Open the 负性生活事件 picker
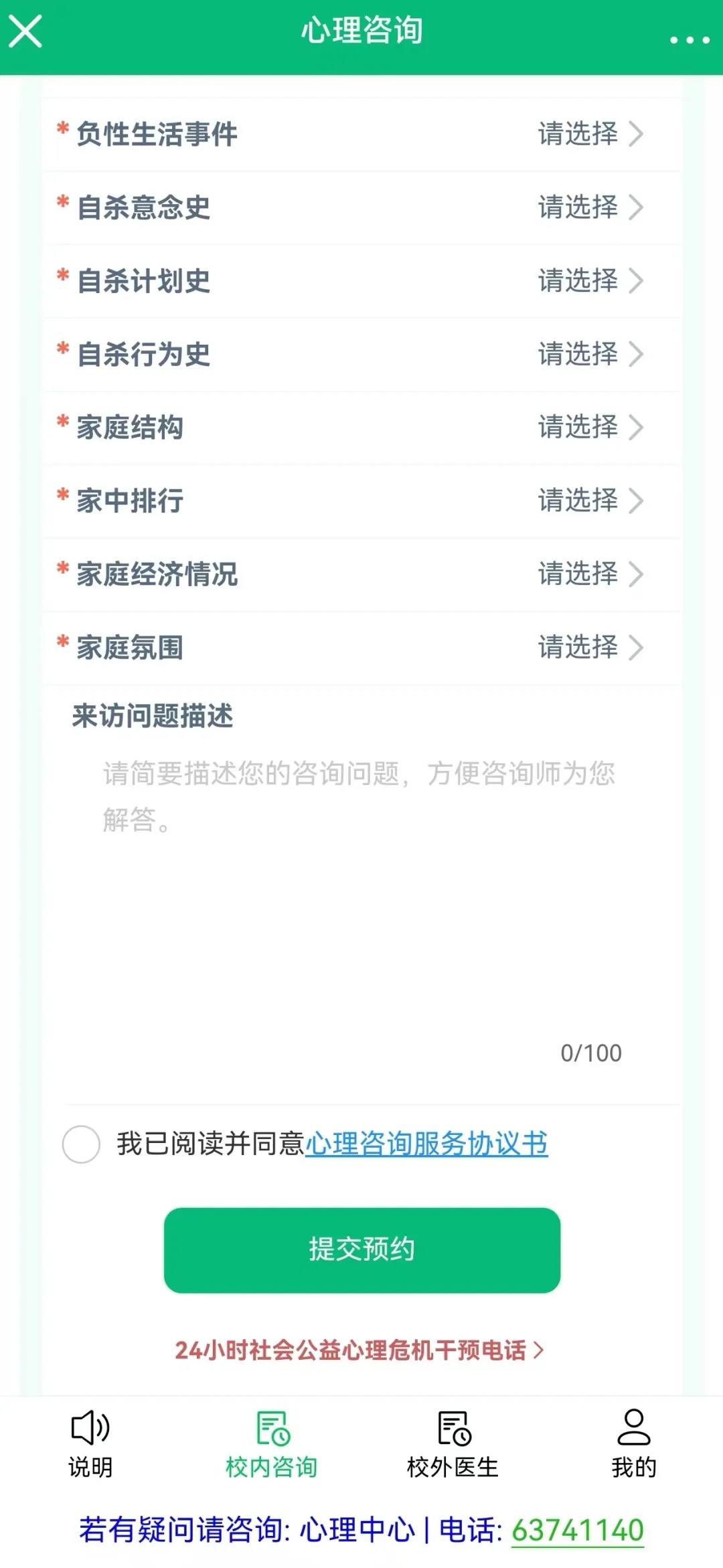723x1568 pixels. pyautogui.click(x=589, y=134)
